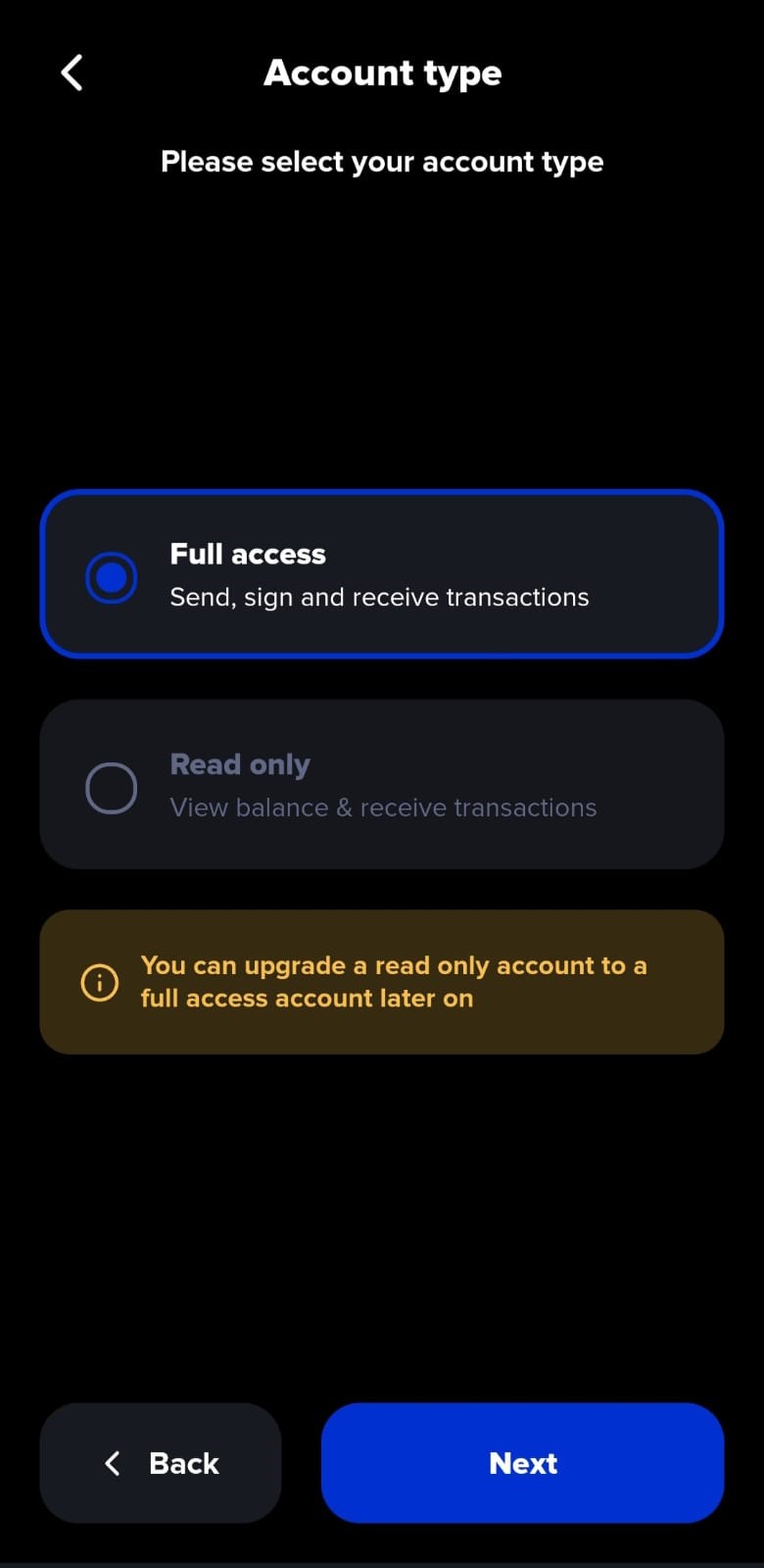Screen dimensions: 764x1568
Task: Choose the Read only account option
Action: coord(381,785)
